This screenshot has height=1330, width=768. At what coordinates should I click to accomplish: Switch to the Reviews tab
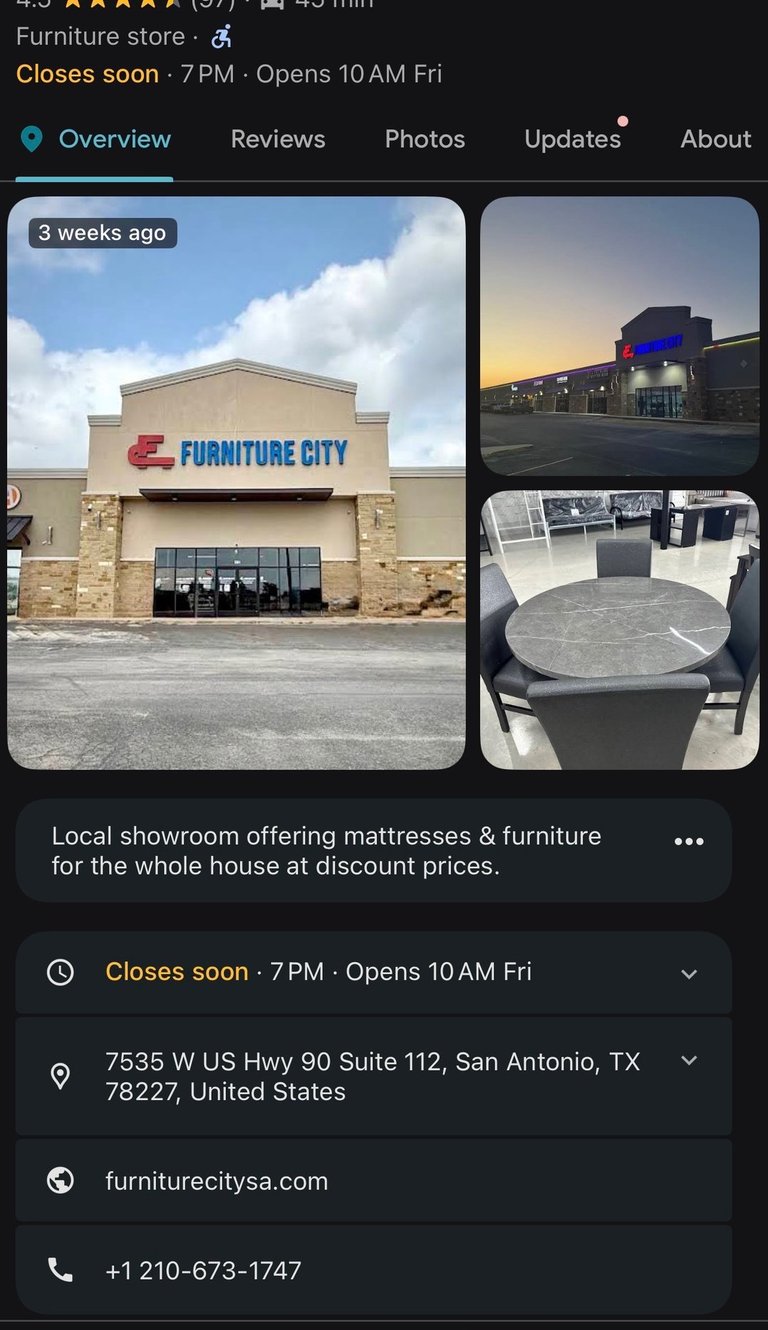(x=278, y=140)
